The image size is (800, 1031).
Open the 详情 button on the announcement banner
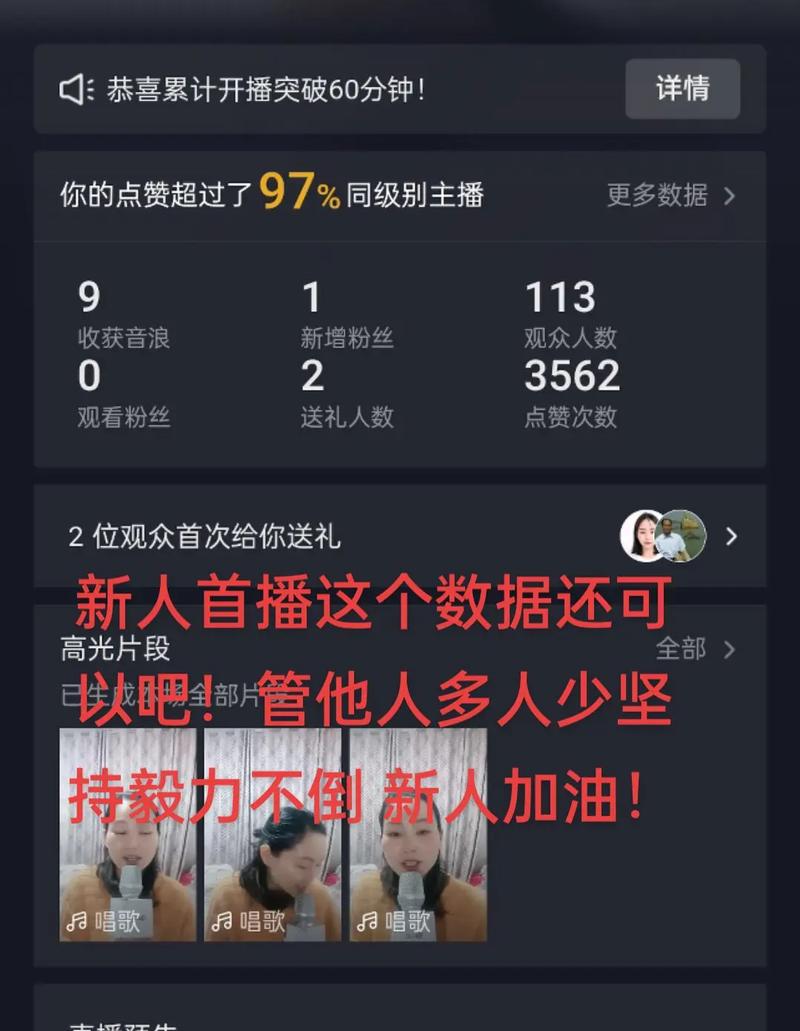(x=682, y=89)
